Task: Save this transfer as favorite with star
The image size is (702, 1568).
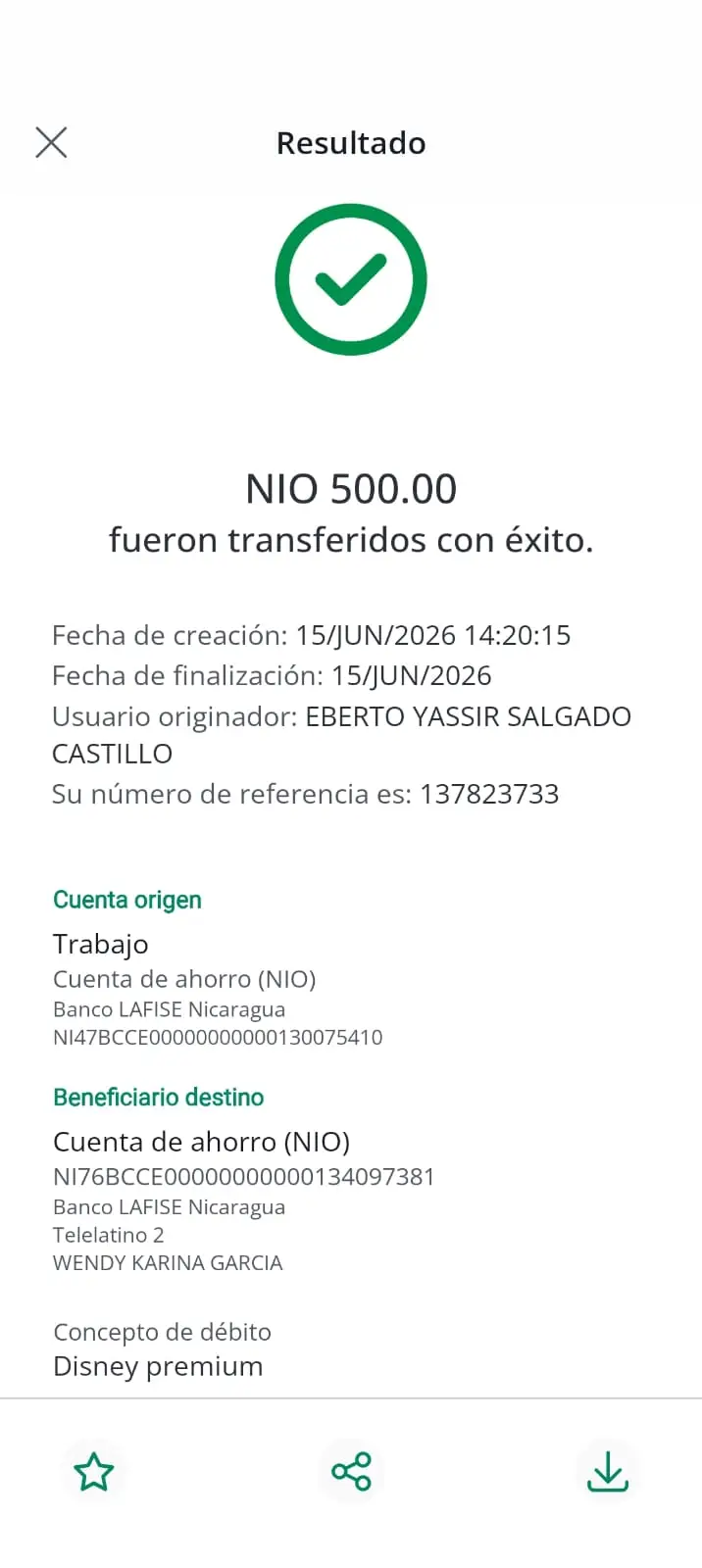Action: pos(94,1471)
